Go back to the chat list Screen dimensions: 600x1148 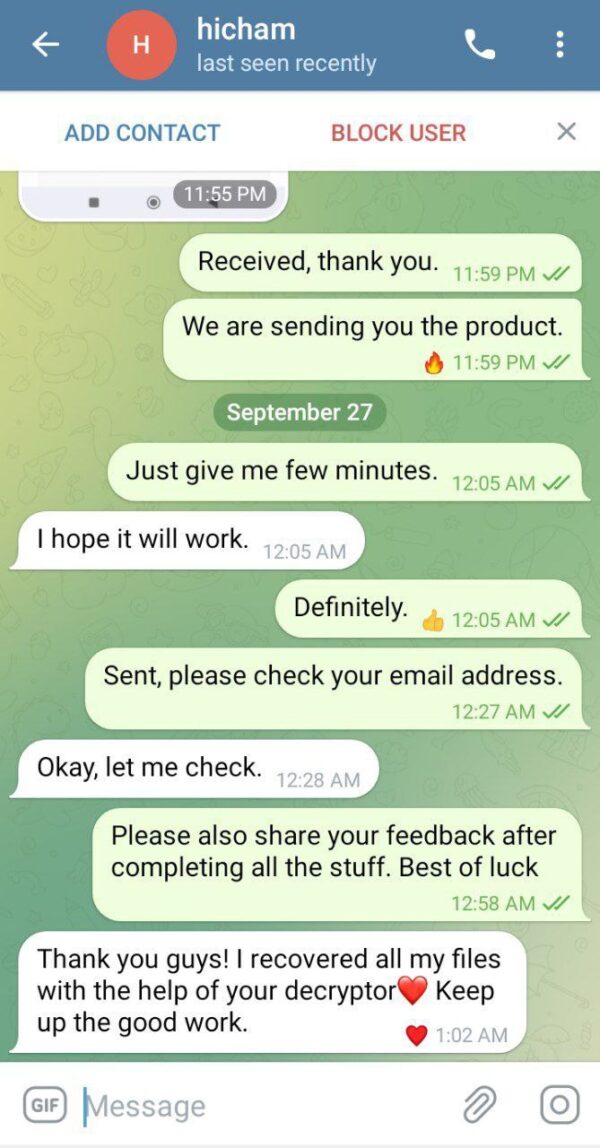46,45
